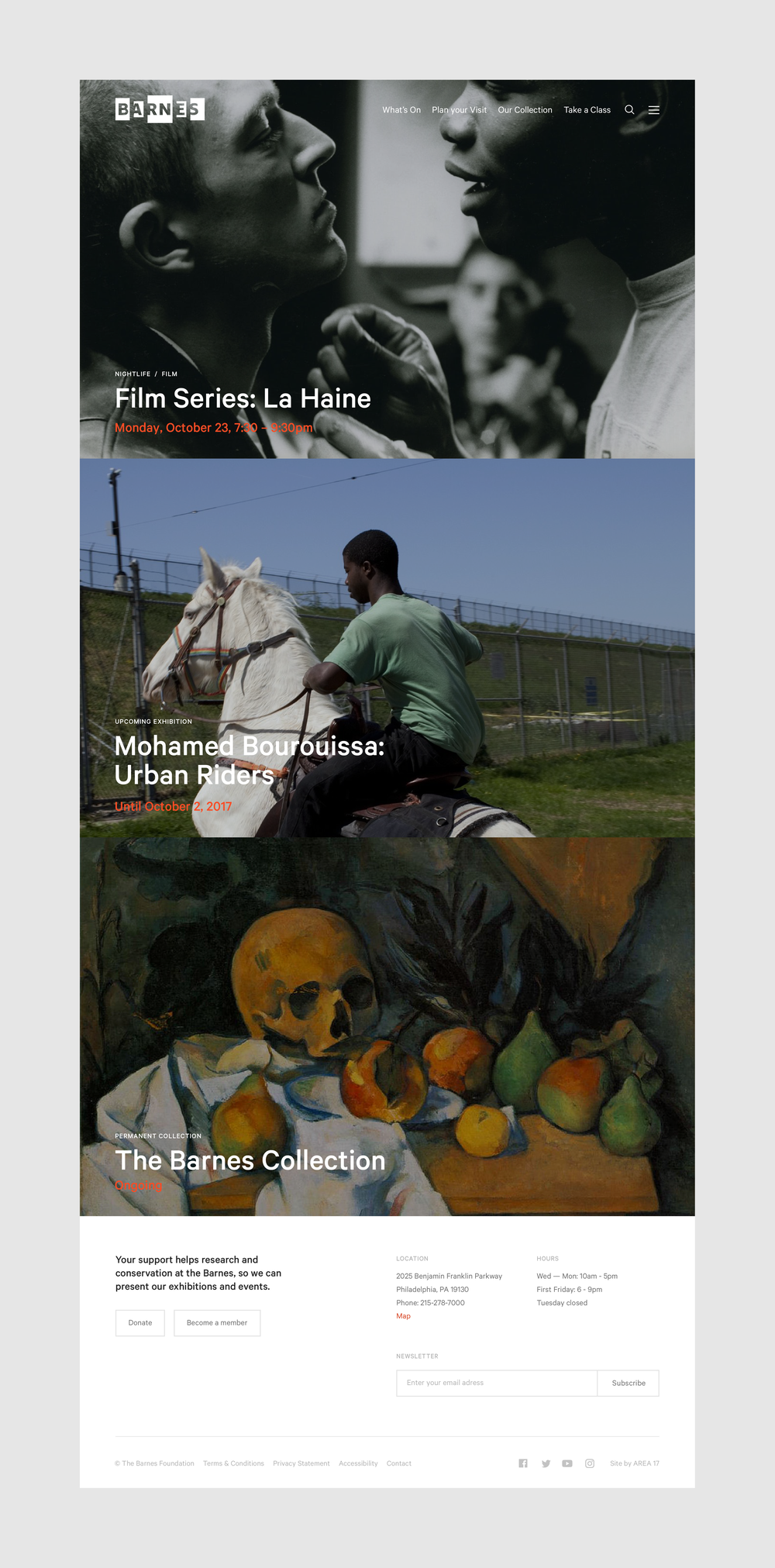Open the search icon in header
Image resolution: width=775 pixels, height=1568 pixels.
pyautogui.click(x=629, y=110)
